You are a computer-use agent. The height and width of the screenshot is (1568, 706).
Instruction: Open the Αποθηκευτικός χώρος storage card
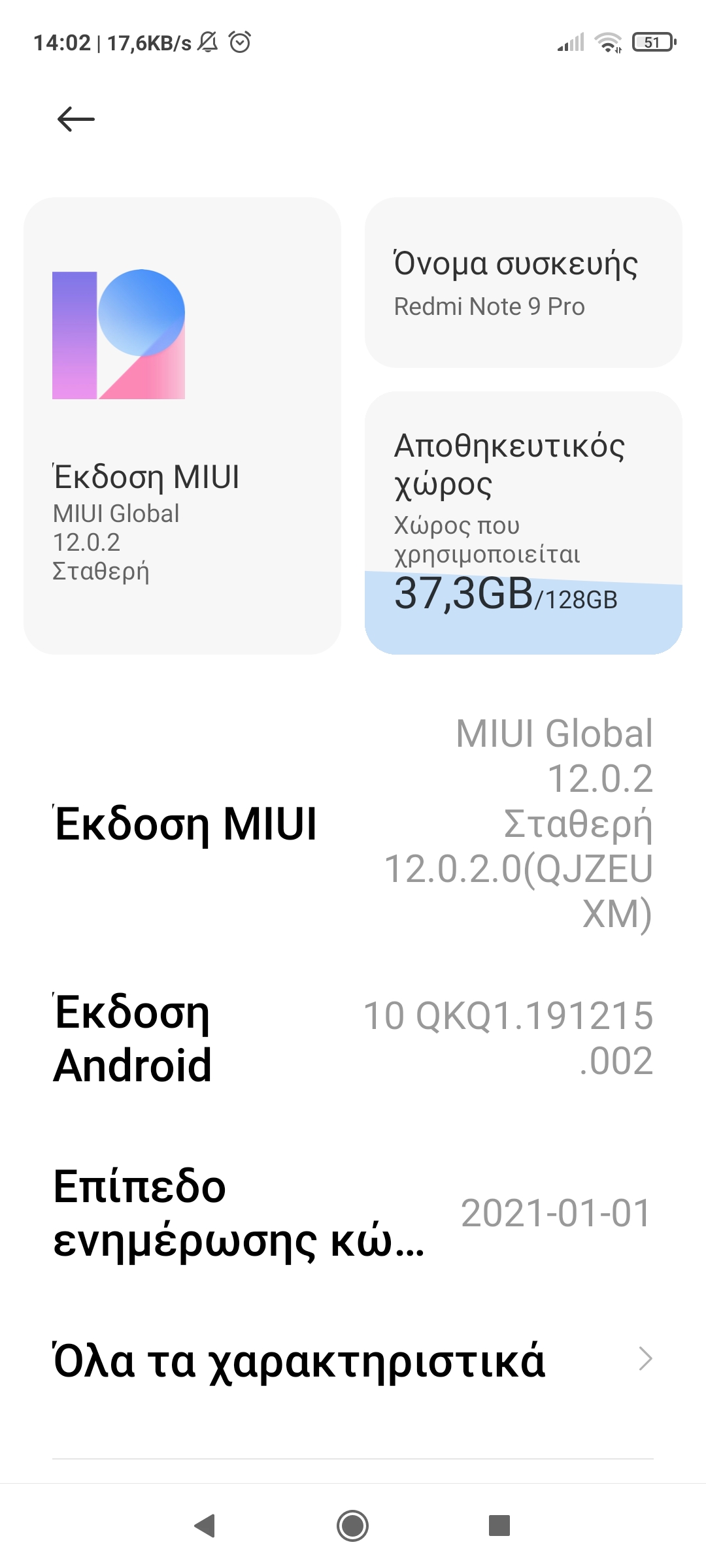click(523, 523)
